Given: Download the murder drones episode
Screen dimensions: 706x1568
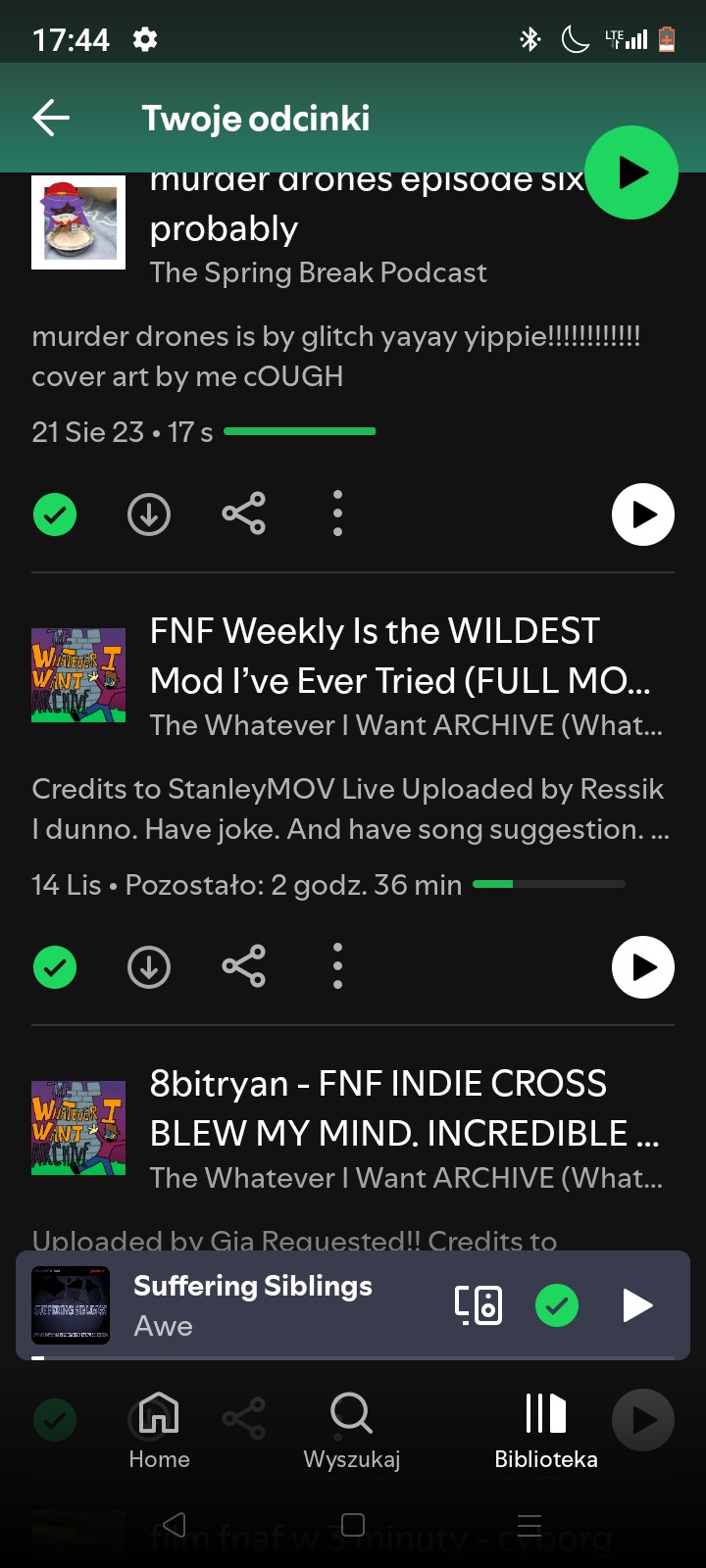Looking at the screenshot, I should (x=149, y=514).
